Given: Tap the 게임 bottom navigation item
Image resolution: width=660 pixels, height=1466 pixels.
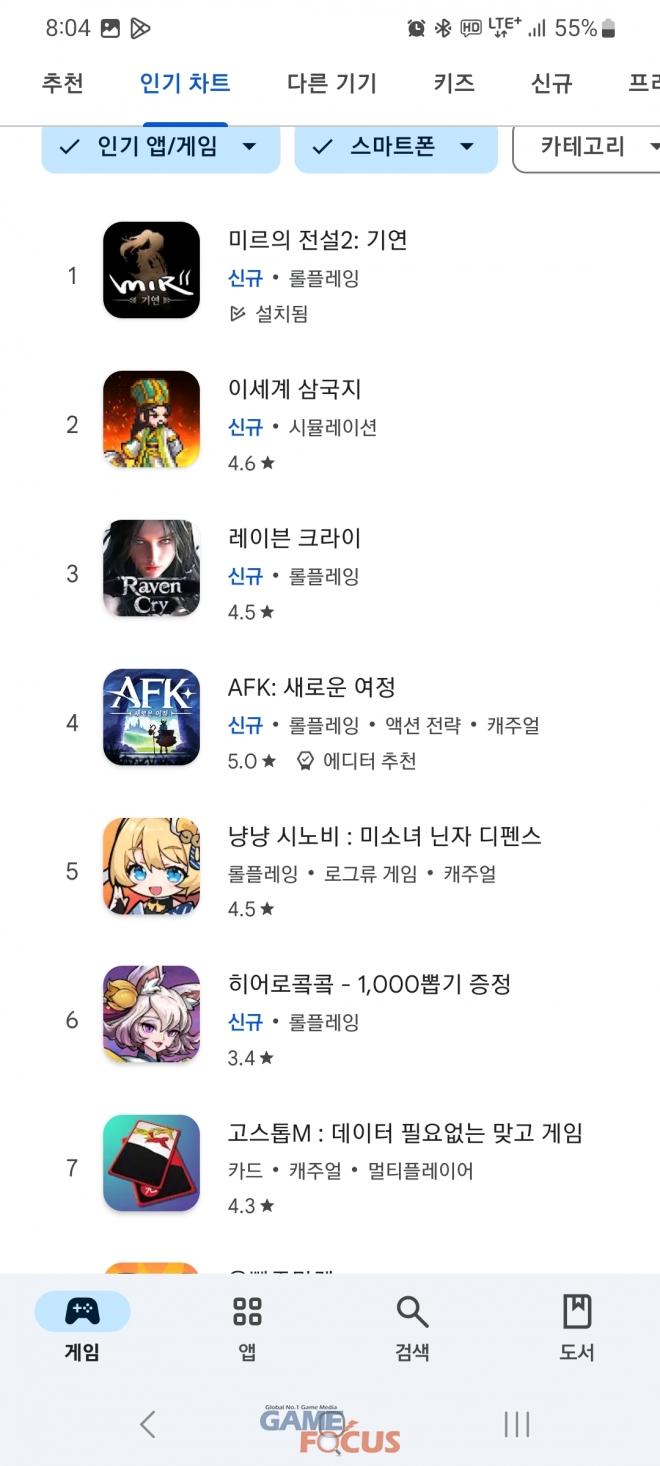Looking at the screenshot, I should point(82,1329).
